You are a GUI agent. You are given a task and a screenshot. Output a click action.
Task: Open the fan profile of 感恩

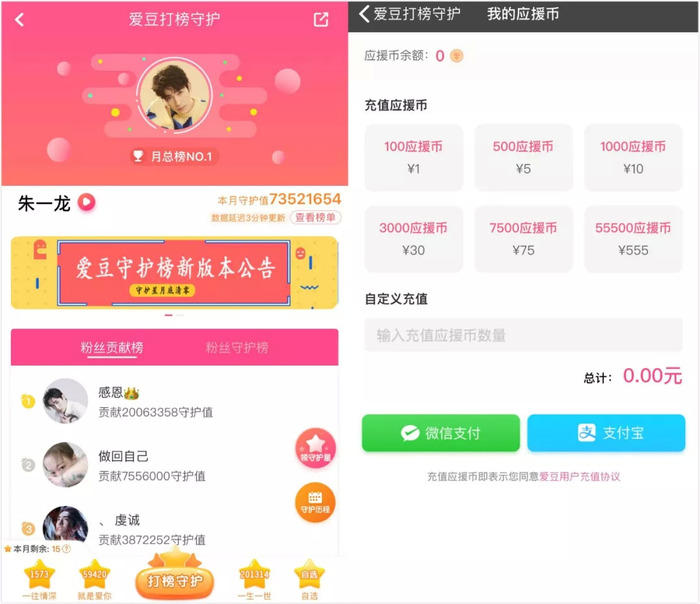click(66, 401)
